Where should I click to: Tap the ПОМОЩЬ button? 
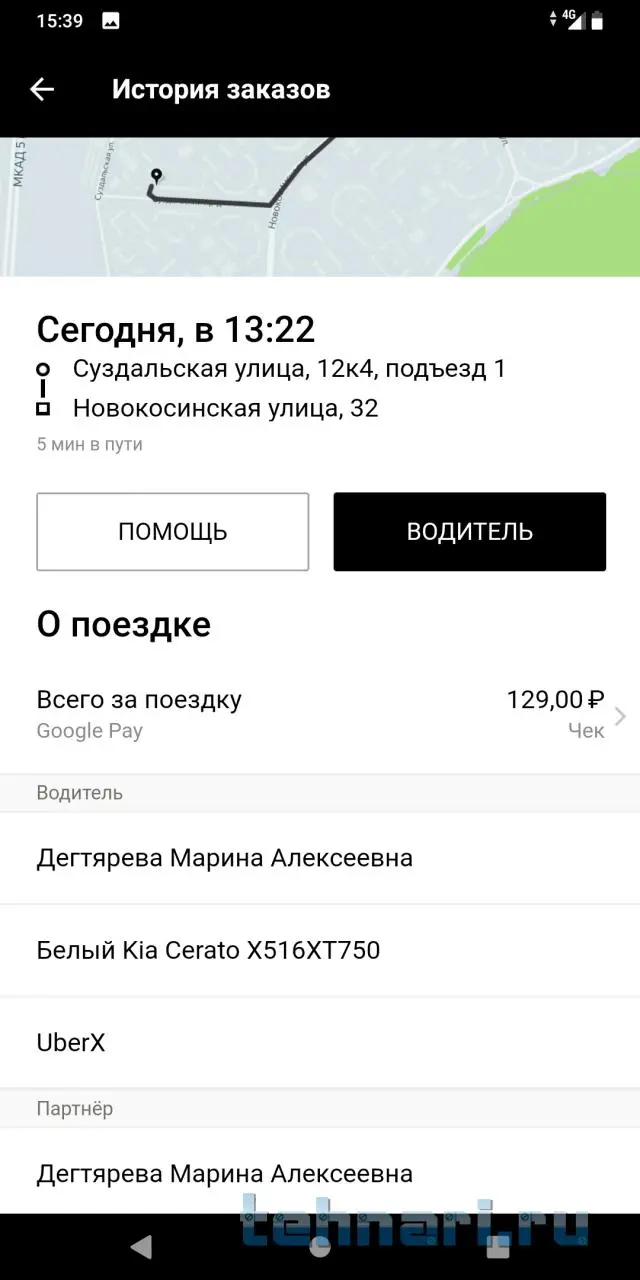click(173, 531)
